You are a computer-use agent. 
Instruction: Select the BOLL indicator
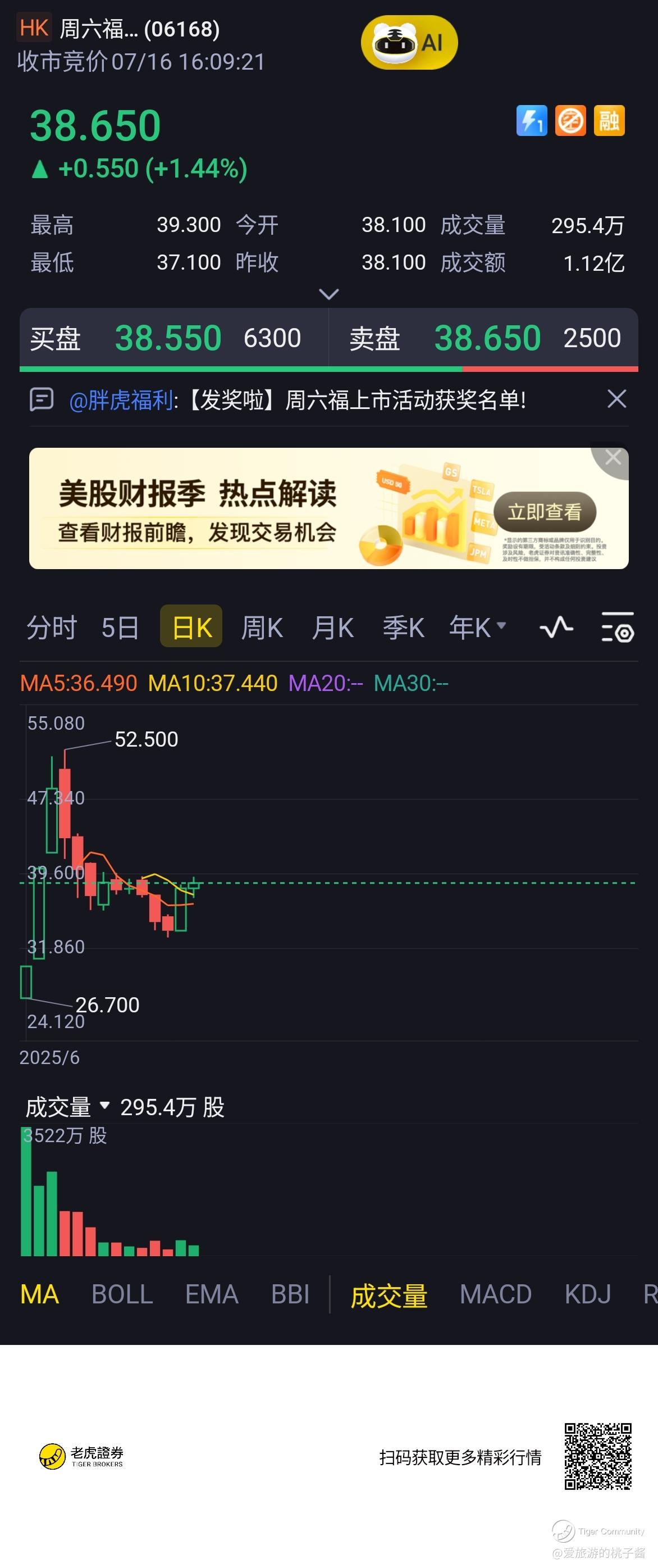[x=122, y=1294]
